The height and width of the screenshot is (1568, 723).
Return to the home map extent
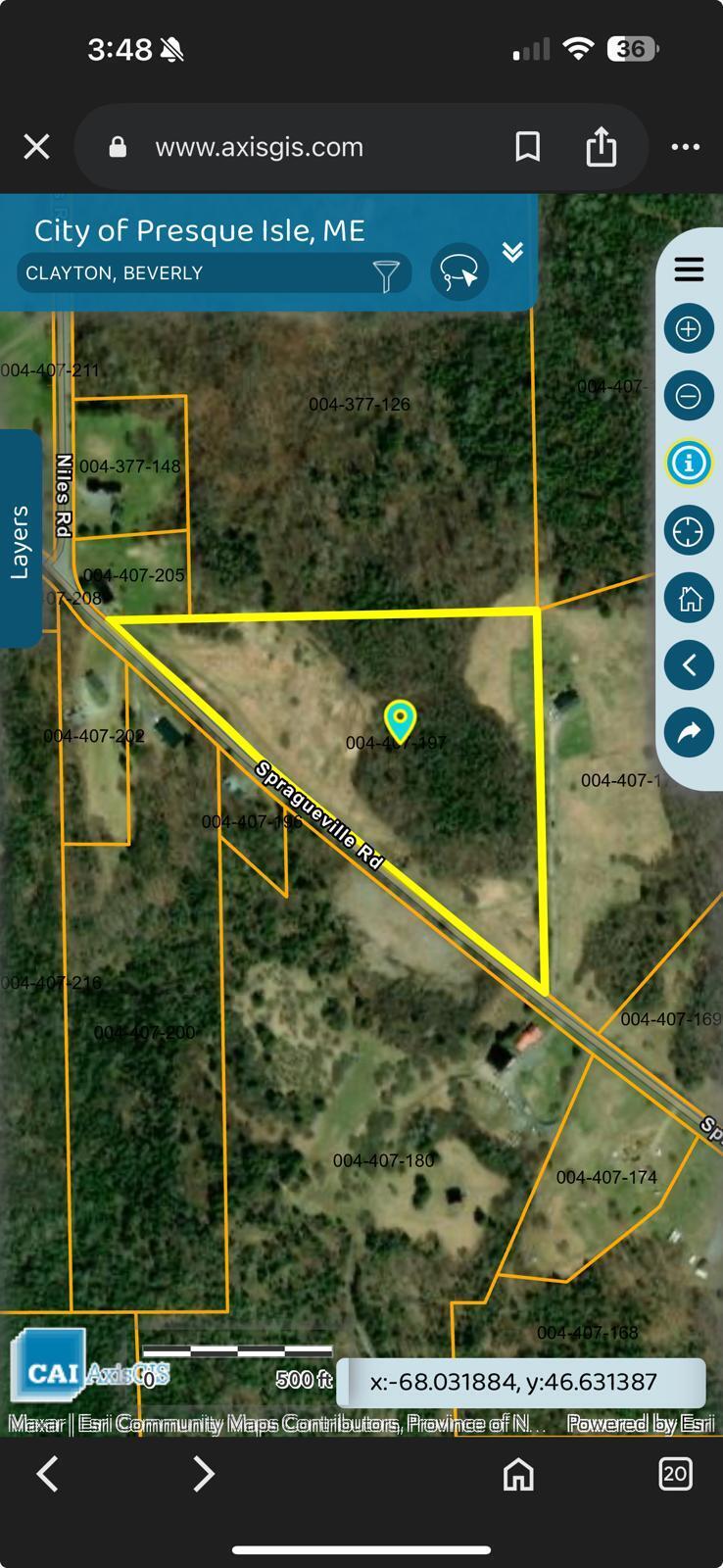pos(689,598)
